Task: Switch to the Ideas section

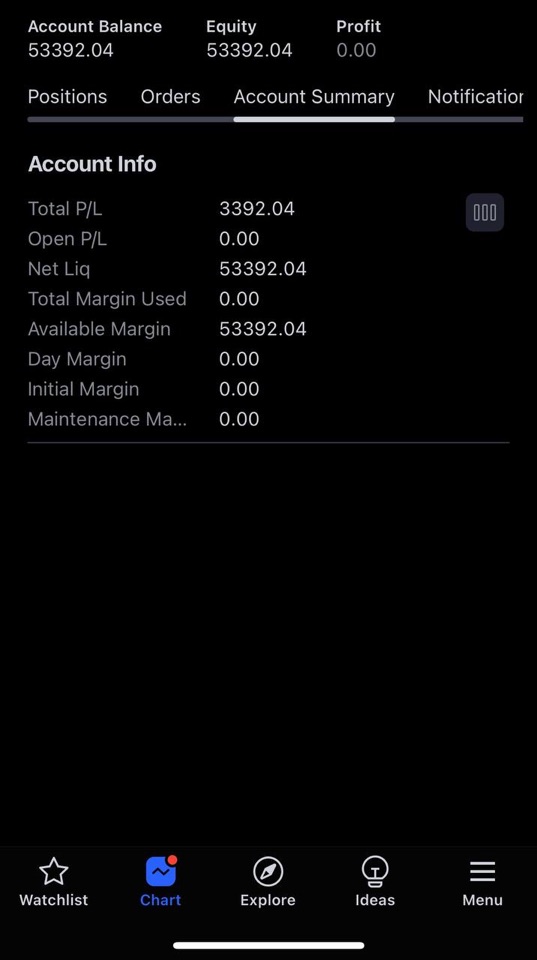Action: 375,882
